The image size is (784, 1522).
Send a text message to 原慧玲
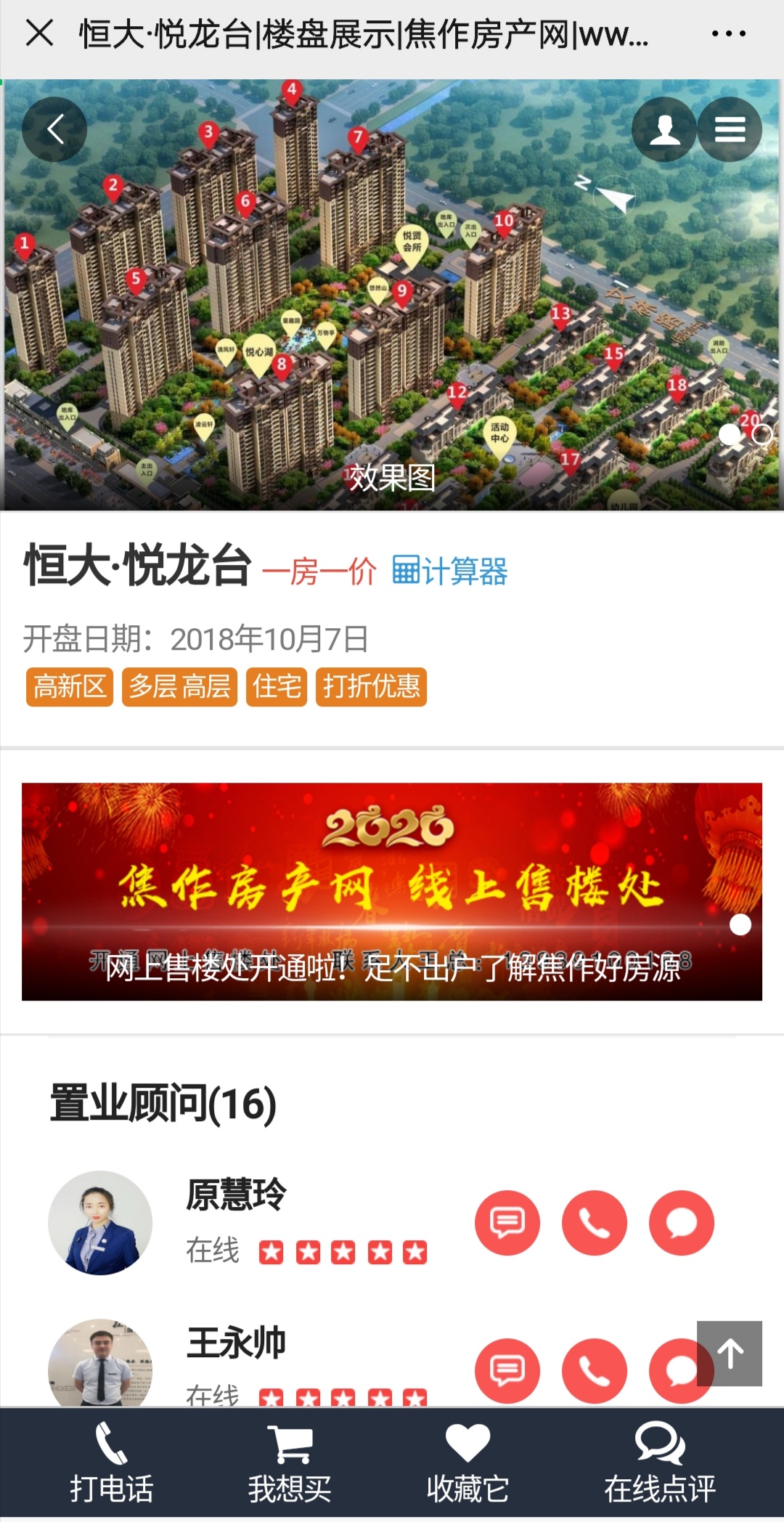pos(507,1223)
